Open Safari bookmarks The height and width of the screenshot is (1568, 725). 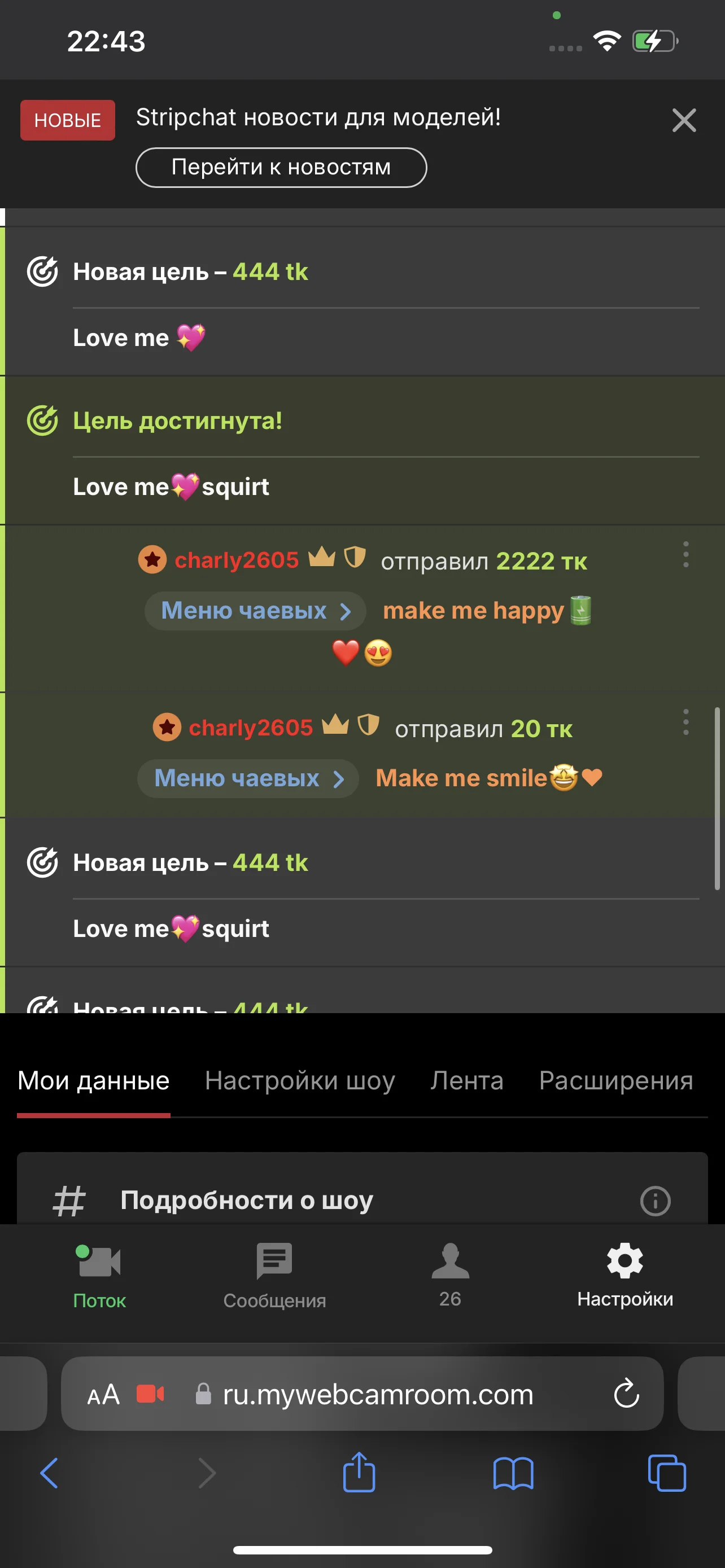coord(513,1473)
